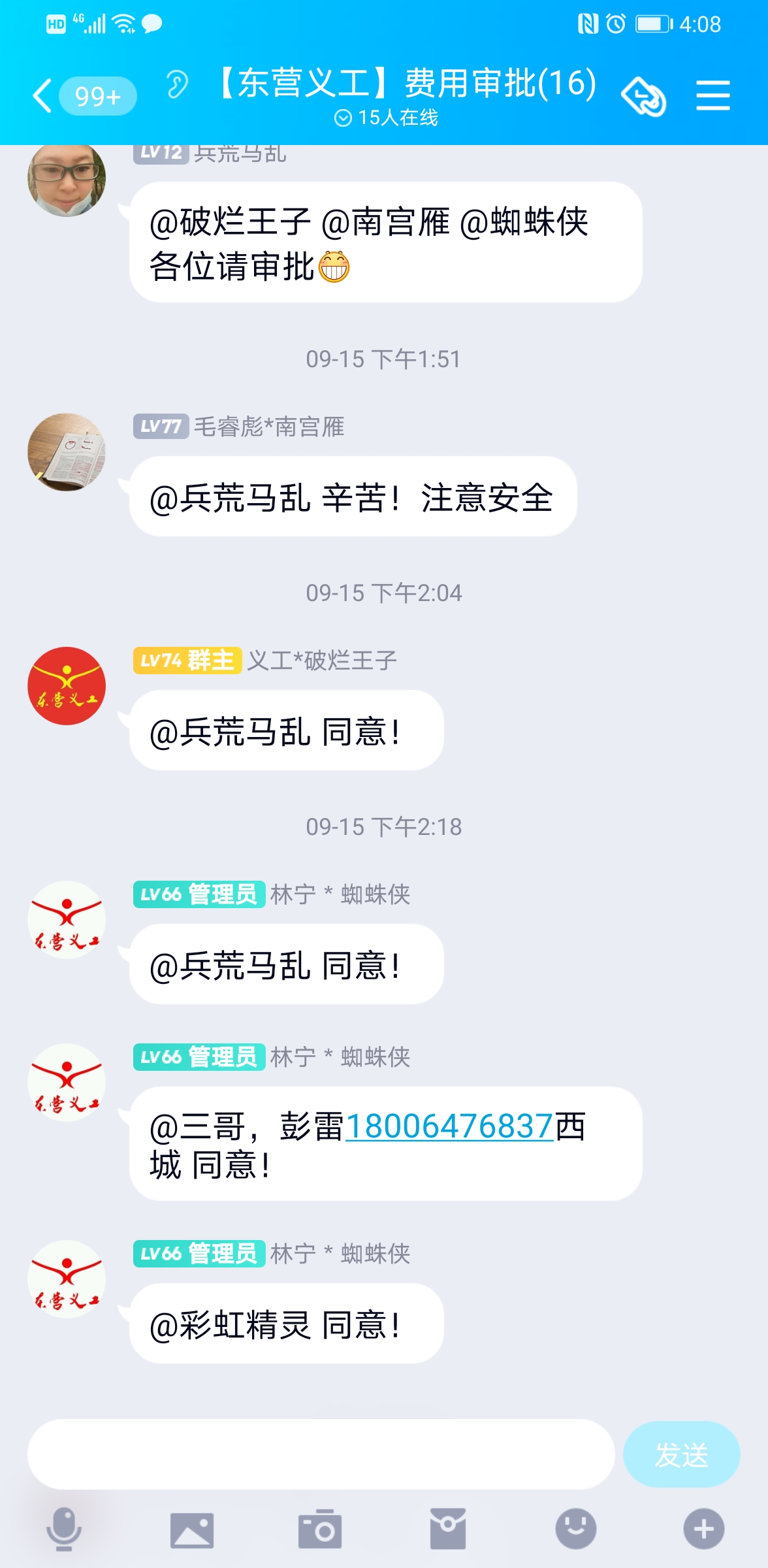Open the group menu icon
Image resolution: width=768 pixels, height=1568 pixels.
coord(712,95)
